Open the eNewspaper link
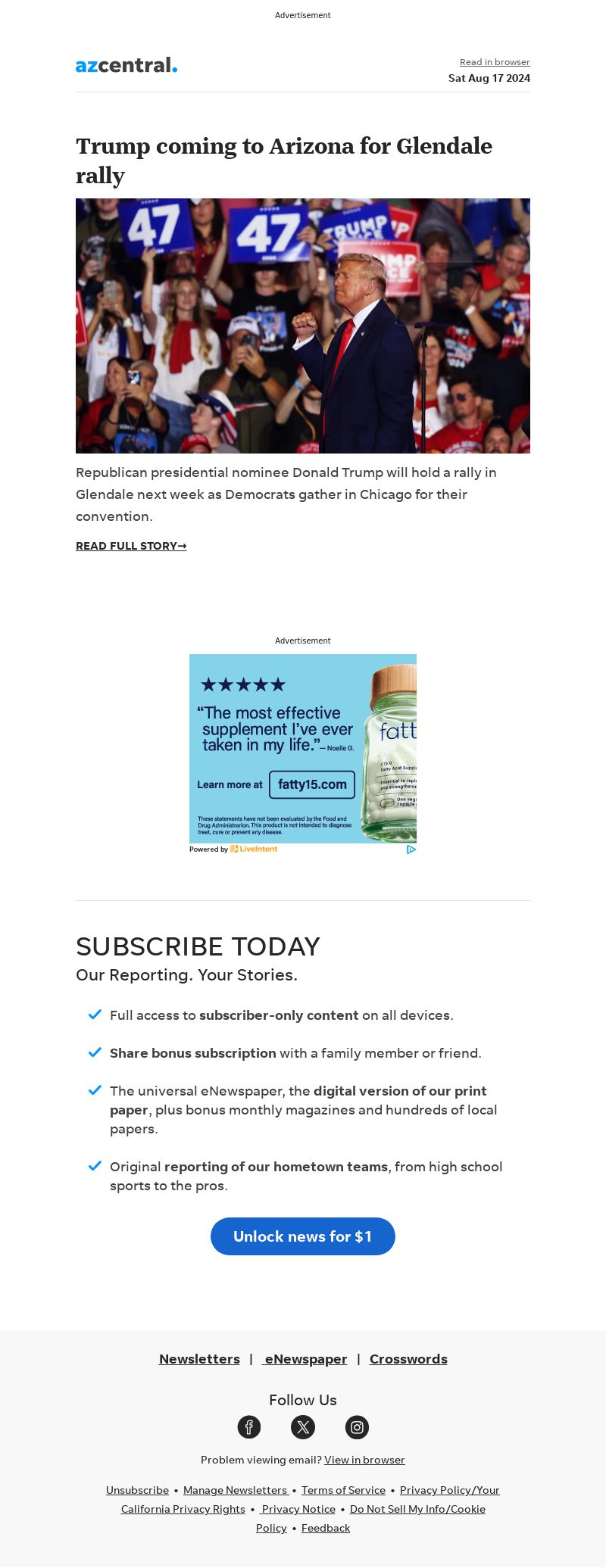The width and height of the screenshot is (606, 1568). click(x=305, y=1359)
